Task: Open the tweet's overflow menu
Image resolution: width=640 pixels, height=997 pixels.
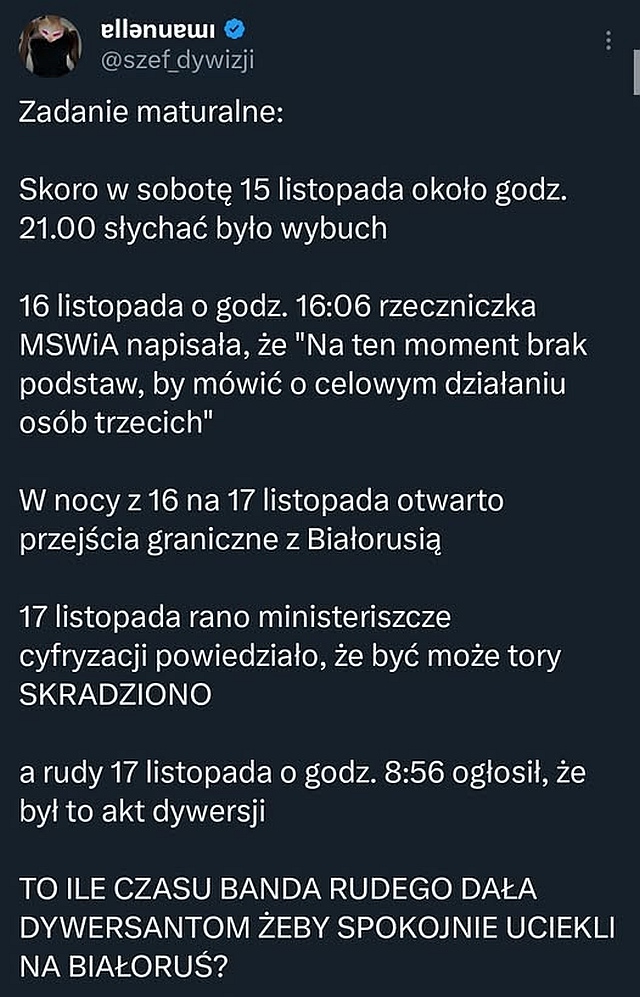Action: (610, 41)
